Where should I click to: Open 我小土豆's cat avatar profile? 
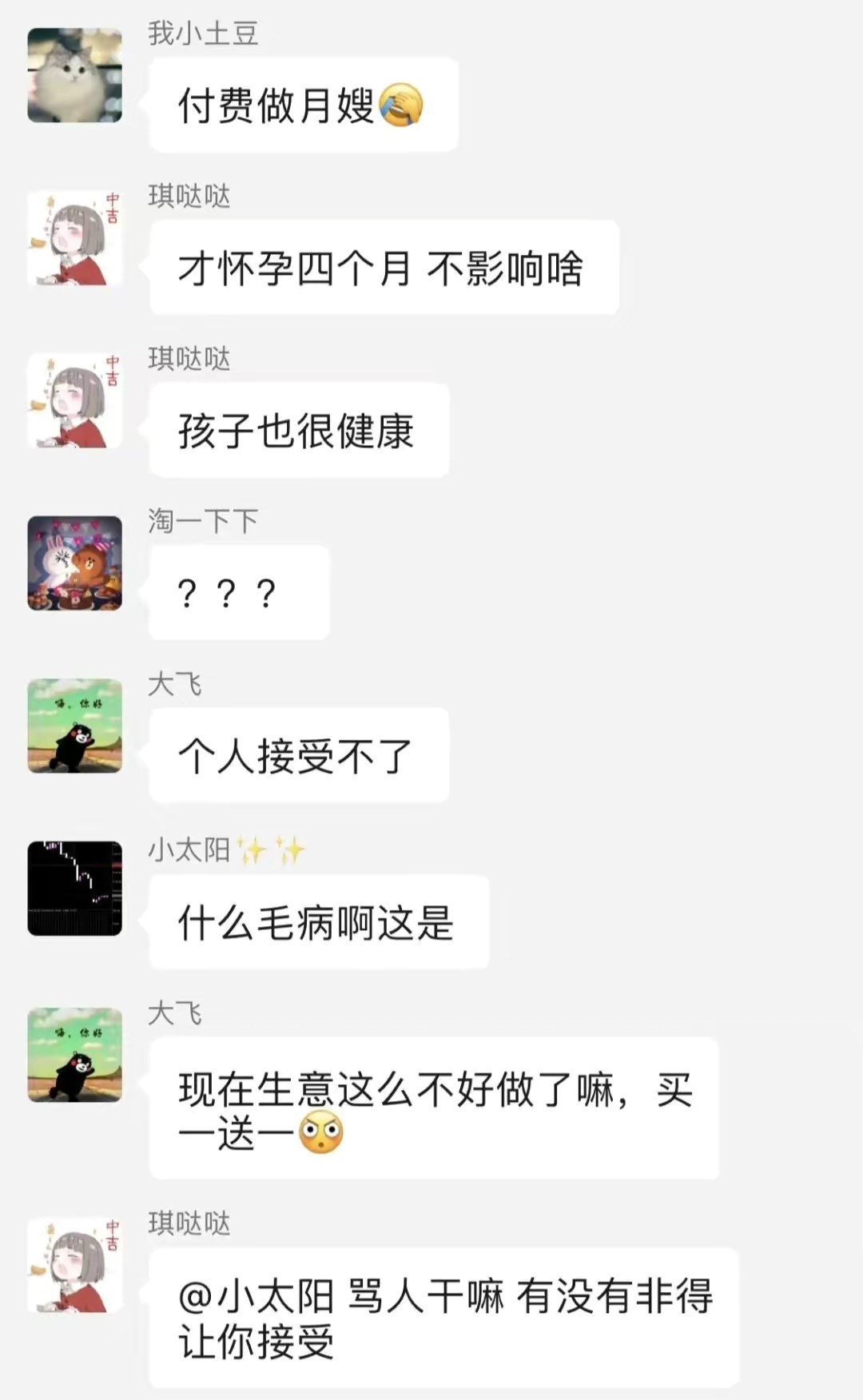(74, 75)
